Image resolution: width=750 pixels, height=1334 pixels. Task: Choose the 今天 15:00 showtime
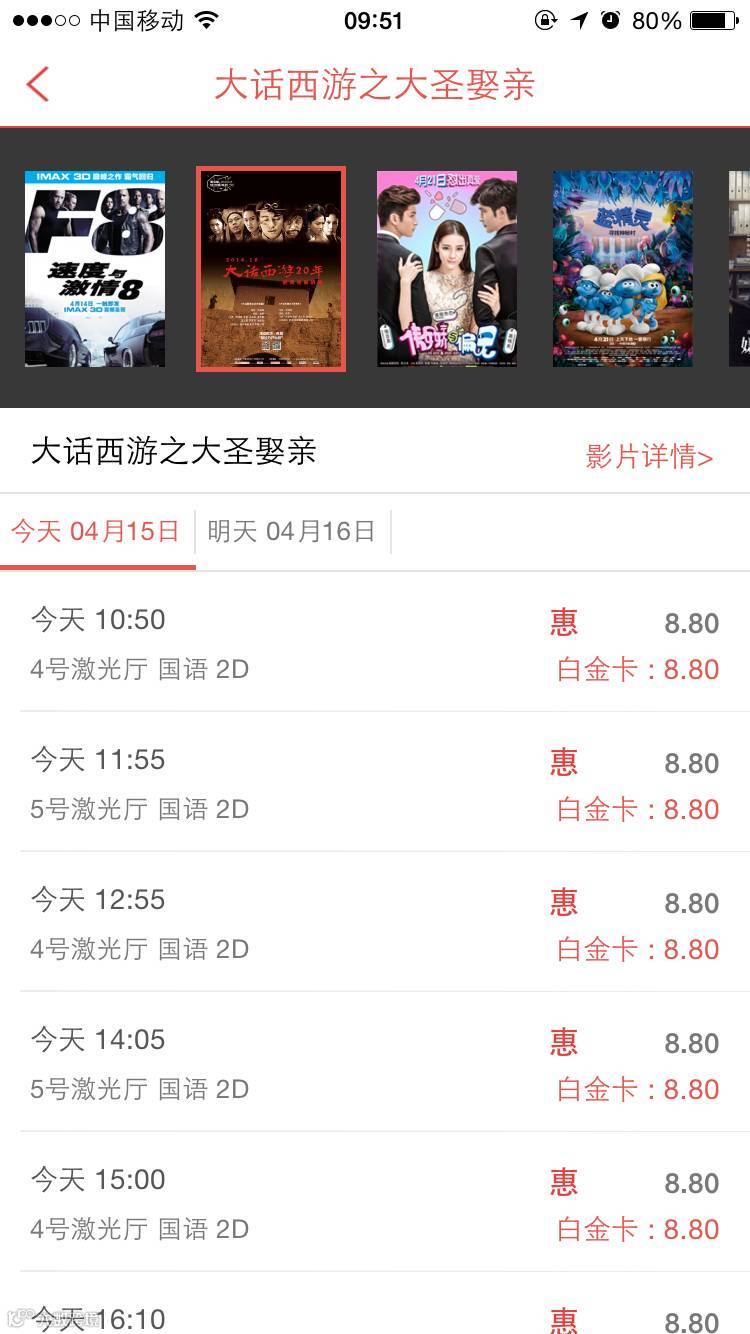pyautogui.click(x=375, y=1203)
